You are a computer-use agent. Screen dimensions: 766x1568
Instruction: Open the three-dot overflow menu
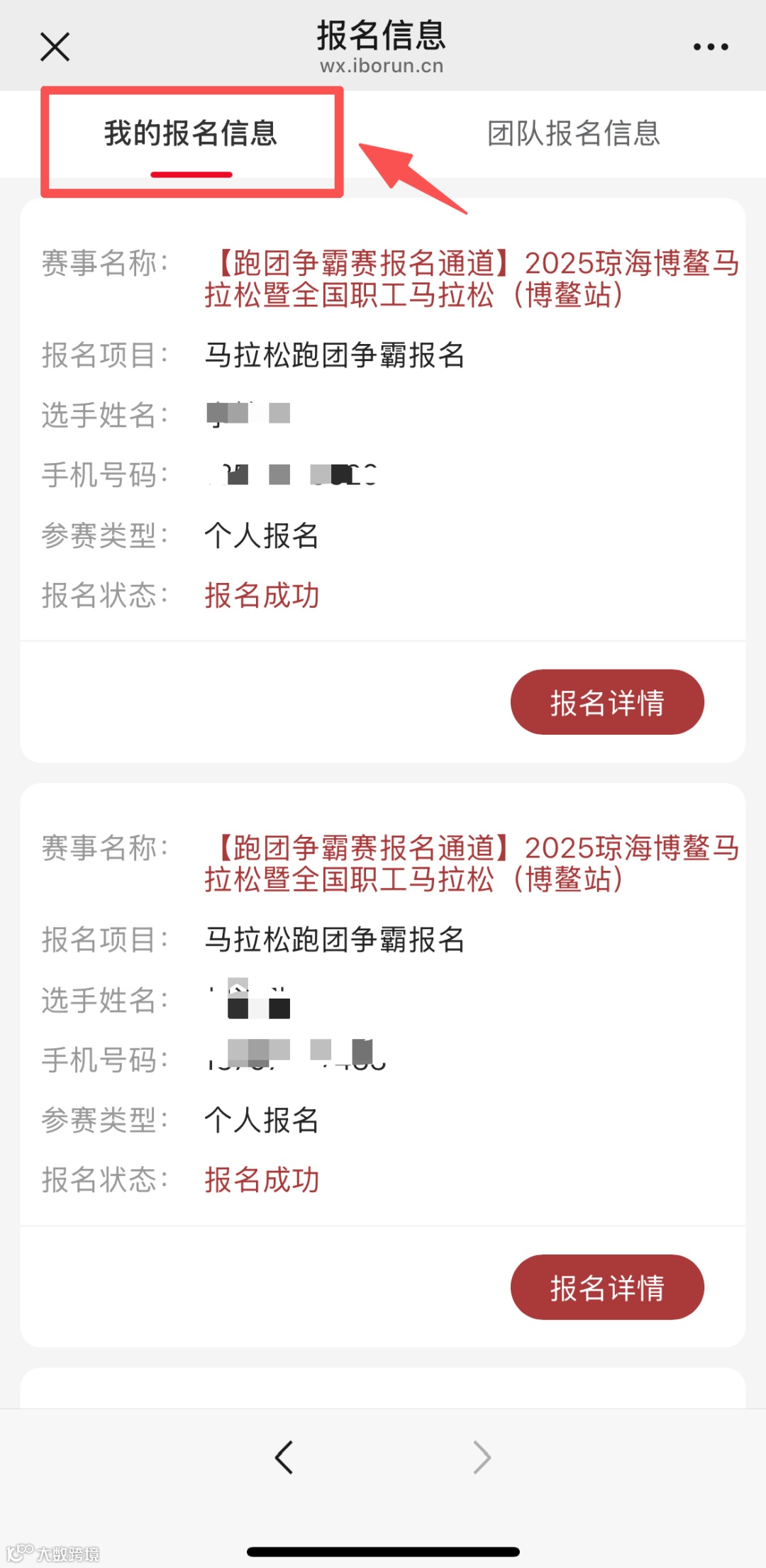pyautogui.click(x=710, y=47)
